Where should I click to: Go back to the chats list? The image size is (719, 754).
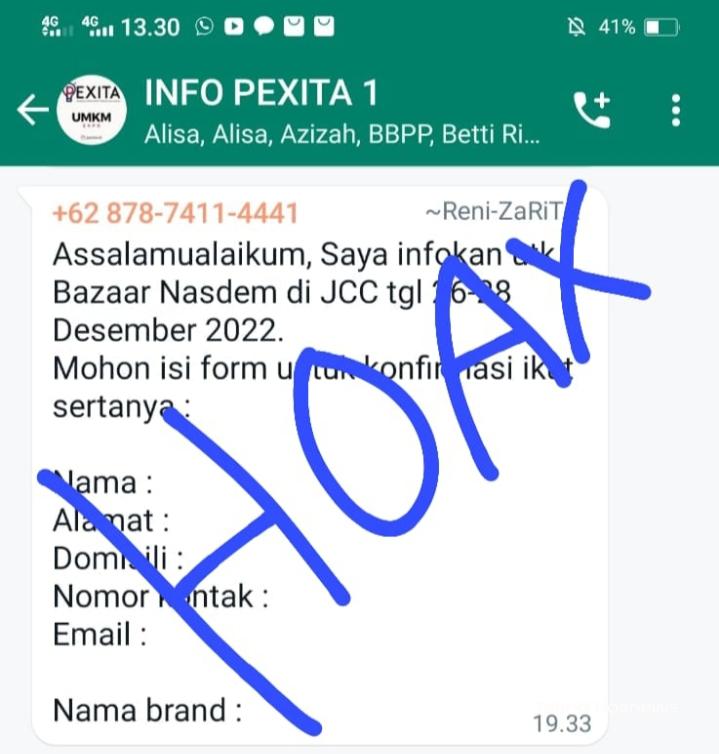pos(32,110)
